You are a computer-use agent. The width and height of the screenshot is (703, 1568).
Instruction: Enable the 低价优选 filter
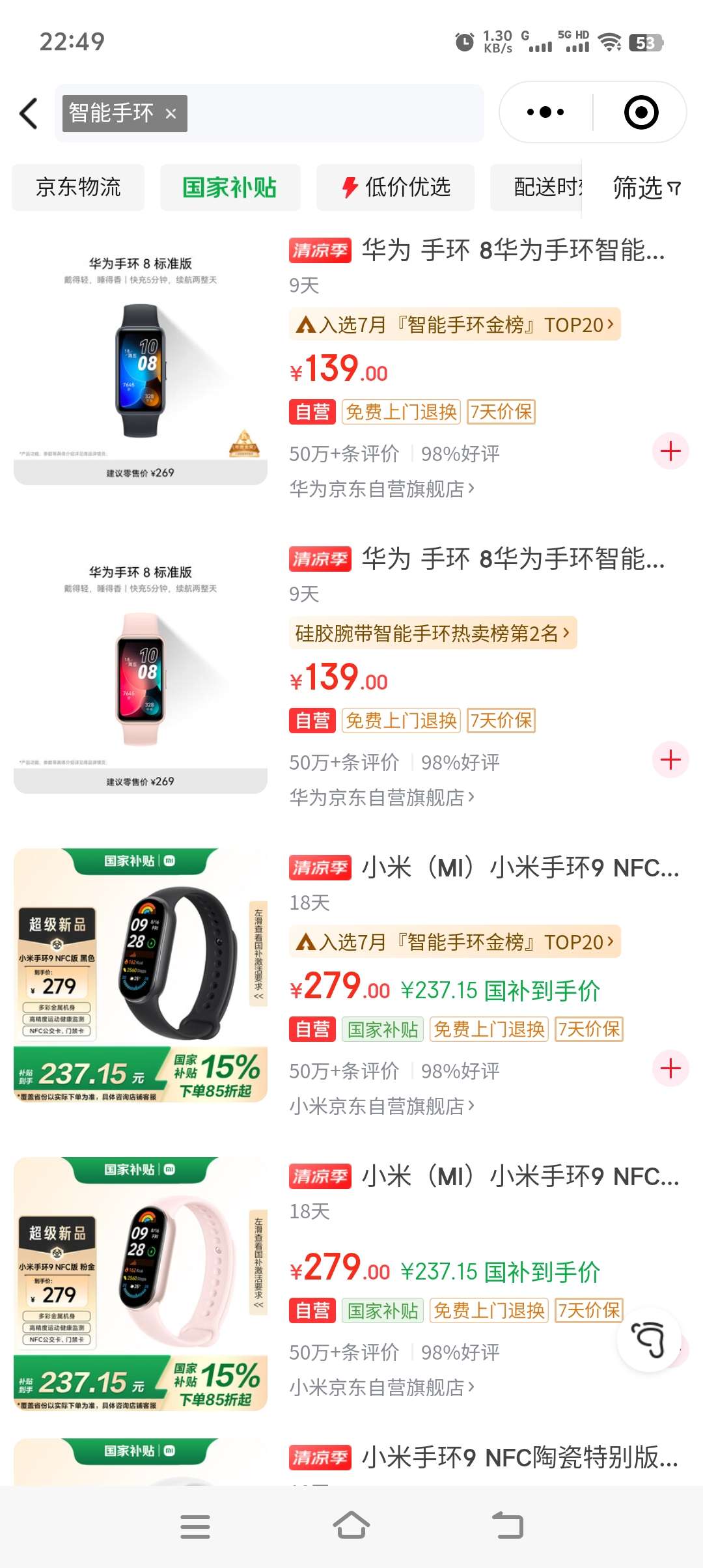coord(396,188)
